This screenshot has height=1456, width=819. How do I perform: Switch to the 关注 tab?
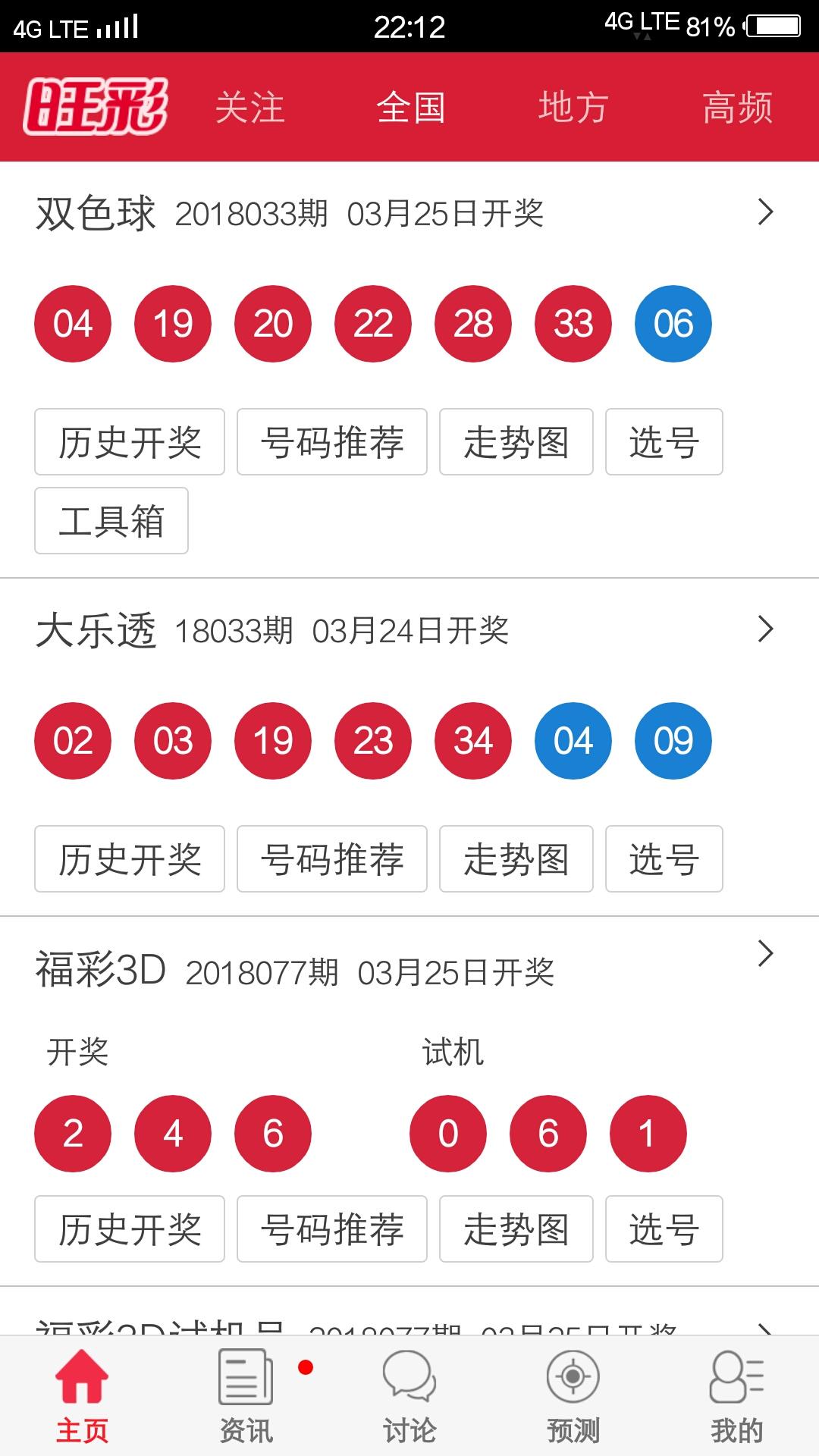click(249, 107)
